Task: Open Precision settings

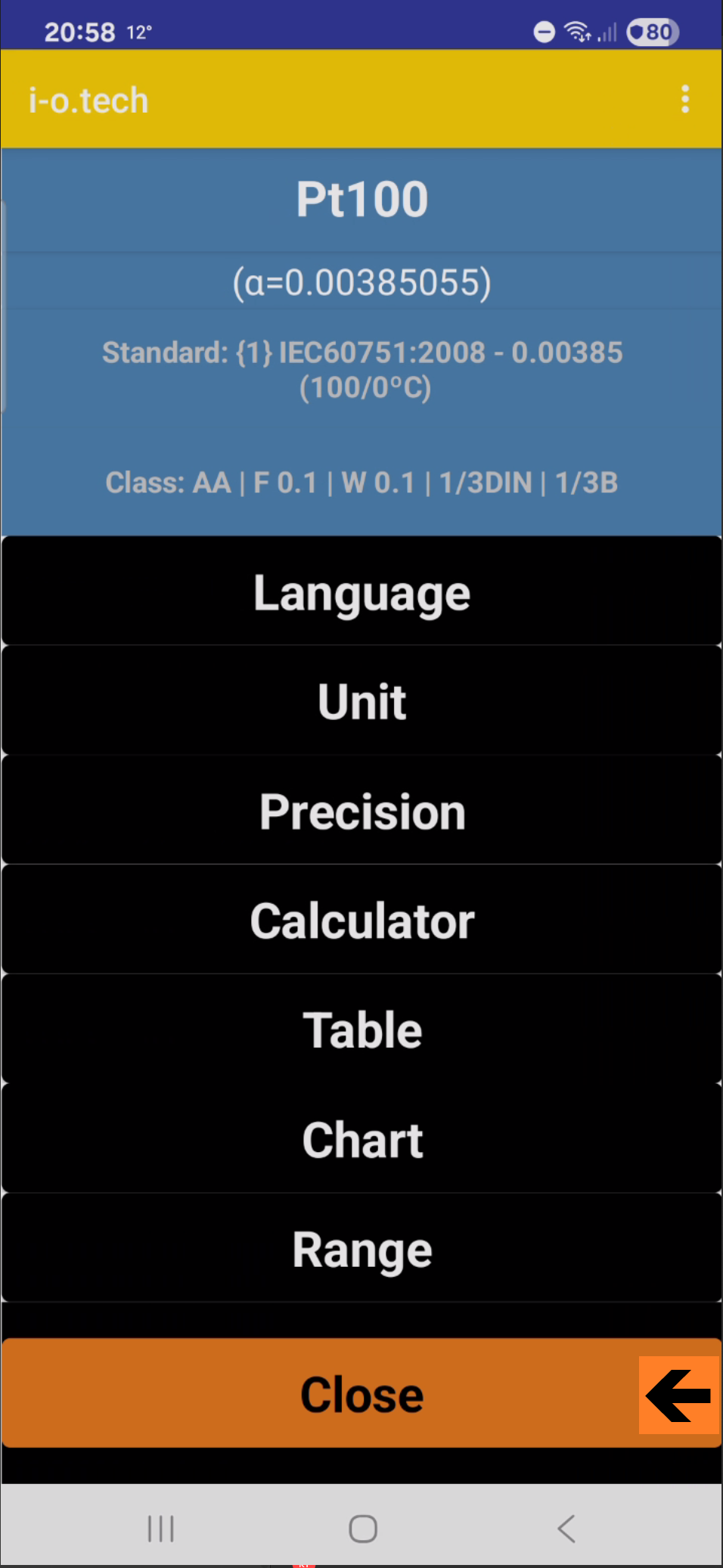Action: [361, 811]
